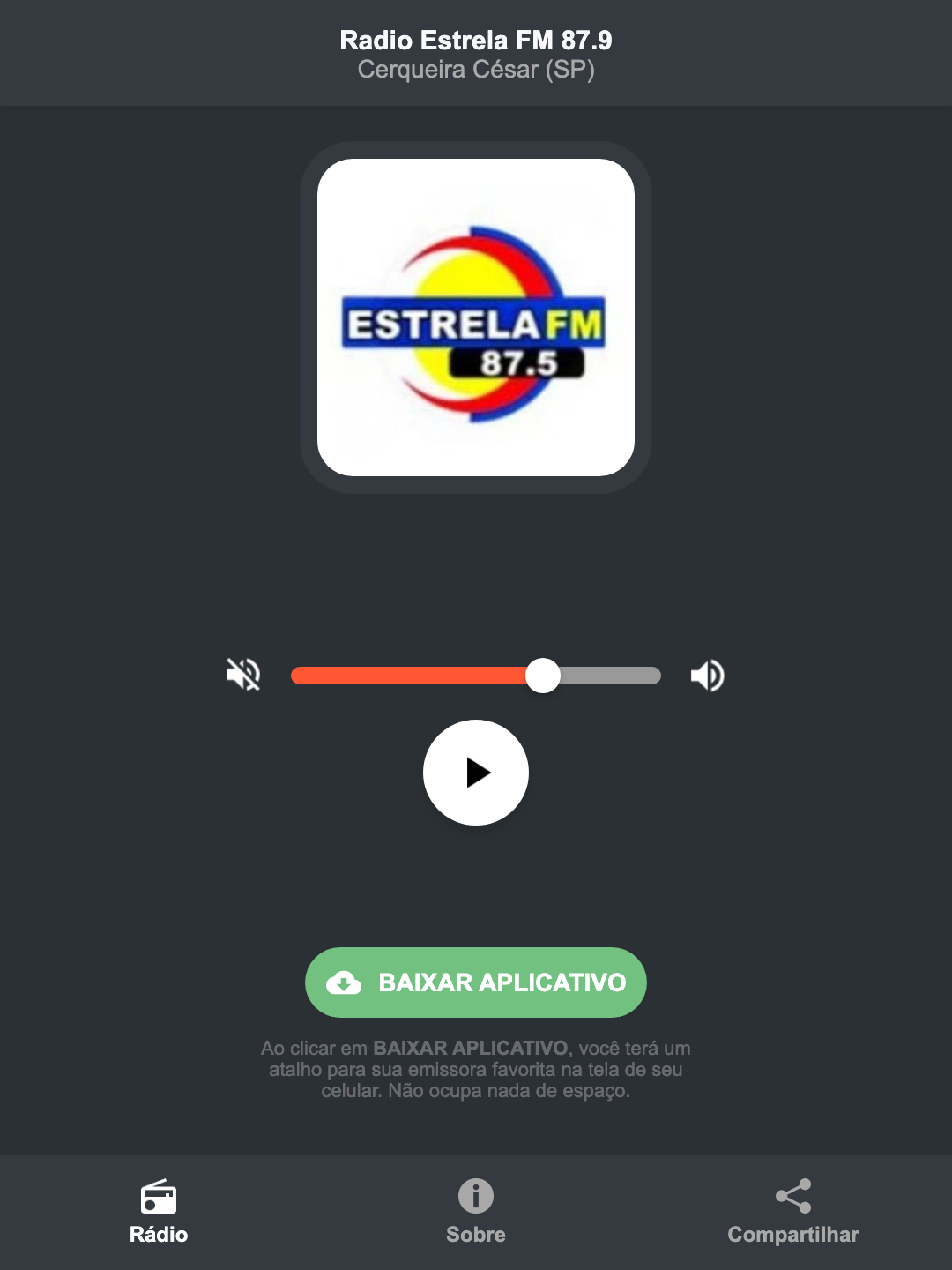952x1270 pixels.
Task: Click the bold BAIXAR APLICATIVO text in description
Action: (x=472, y=1049)
